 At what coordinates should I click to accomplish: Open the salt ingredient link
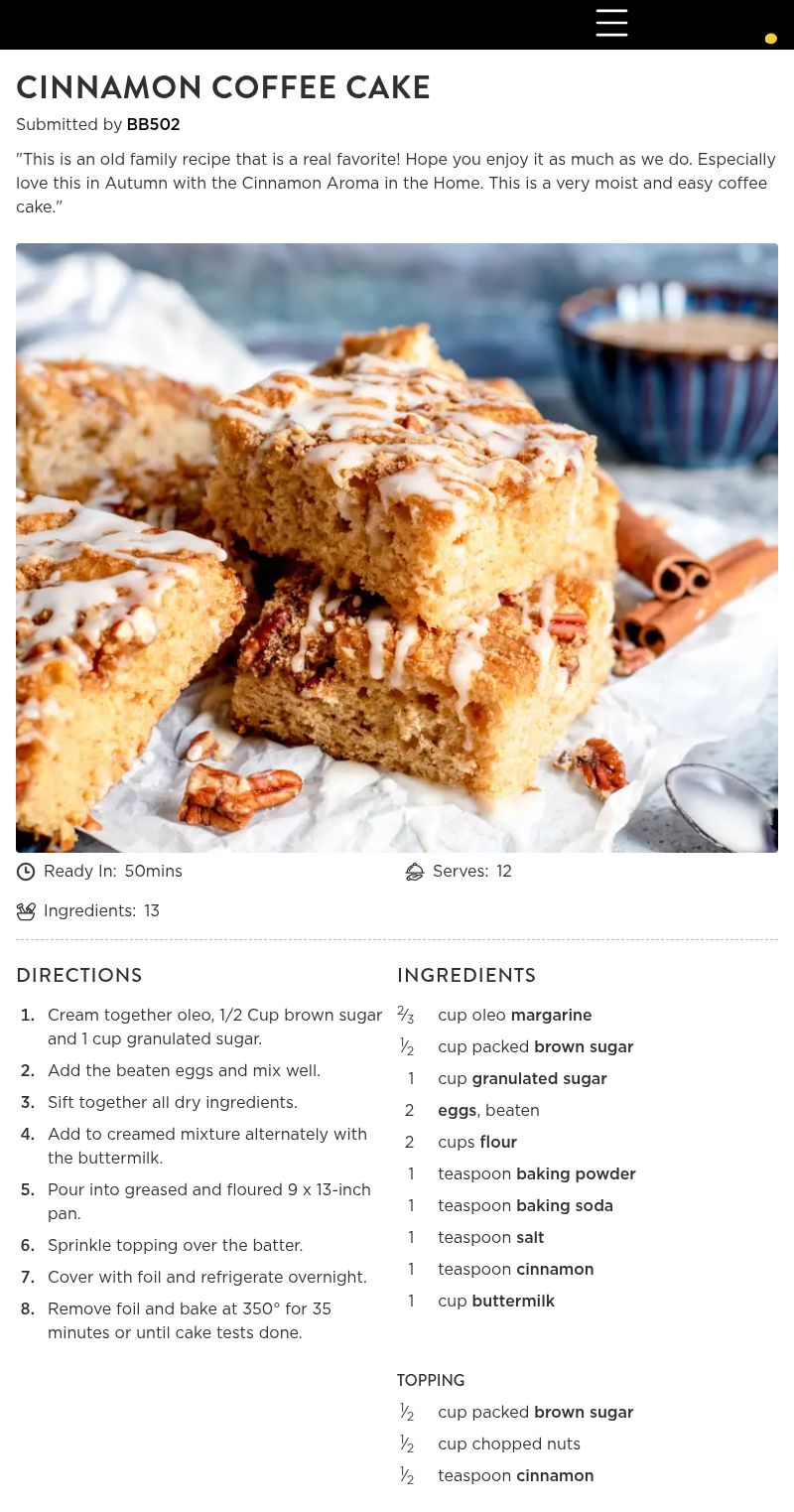point(530,1237)
